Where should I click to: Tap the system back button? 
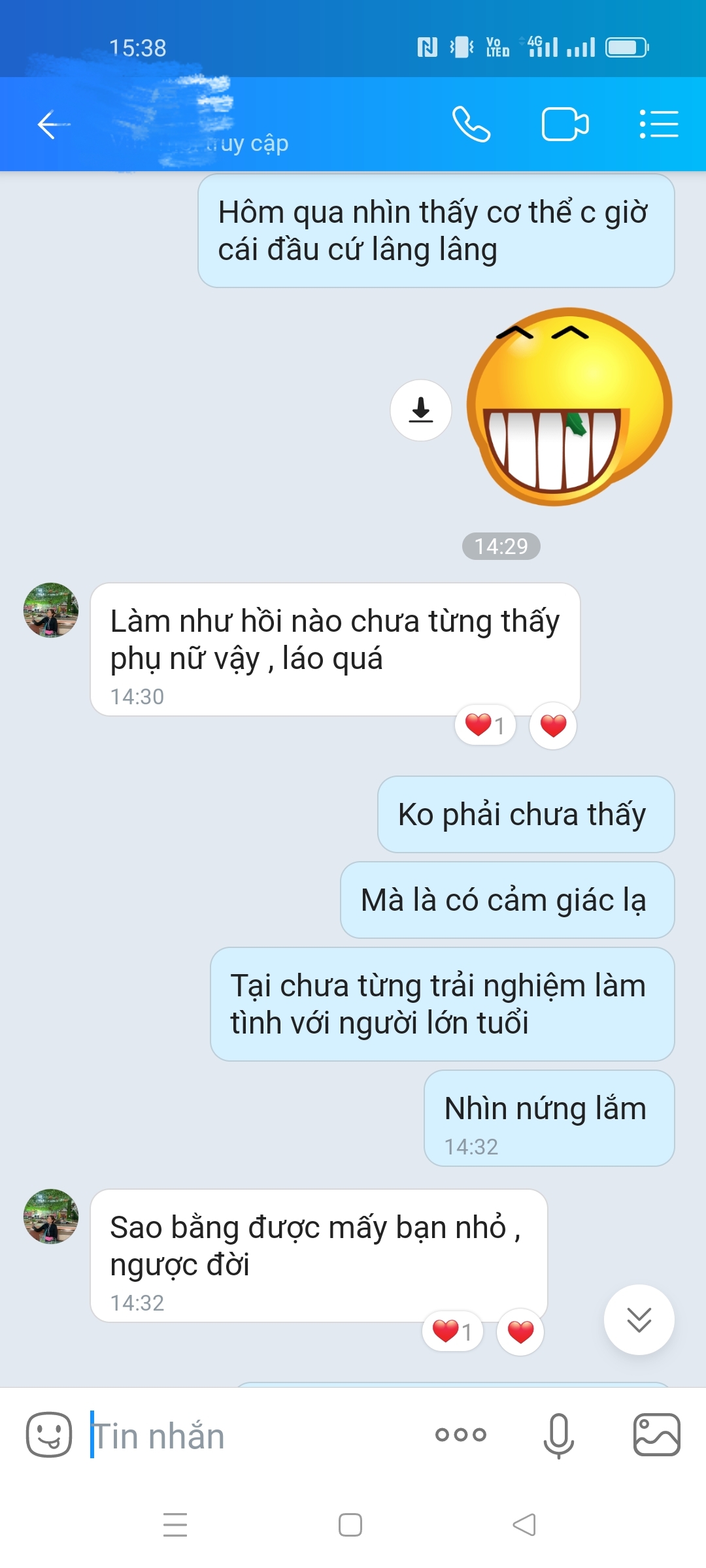pos(524,1525)
